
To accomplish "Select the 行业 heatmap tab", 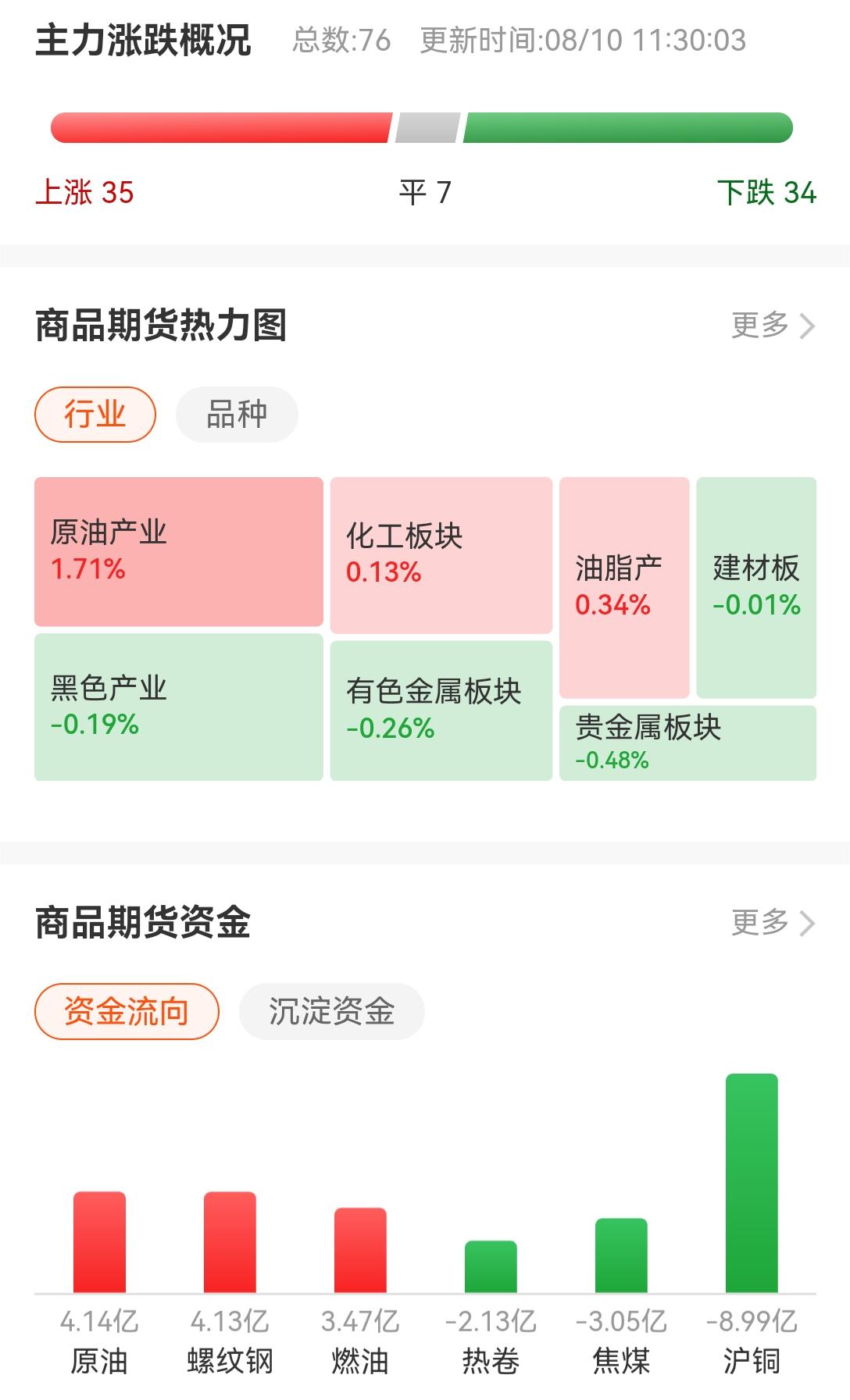I will pyautogui.click(x=95, y=414).
